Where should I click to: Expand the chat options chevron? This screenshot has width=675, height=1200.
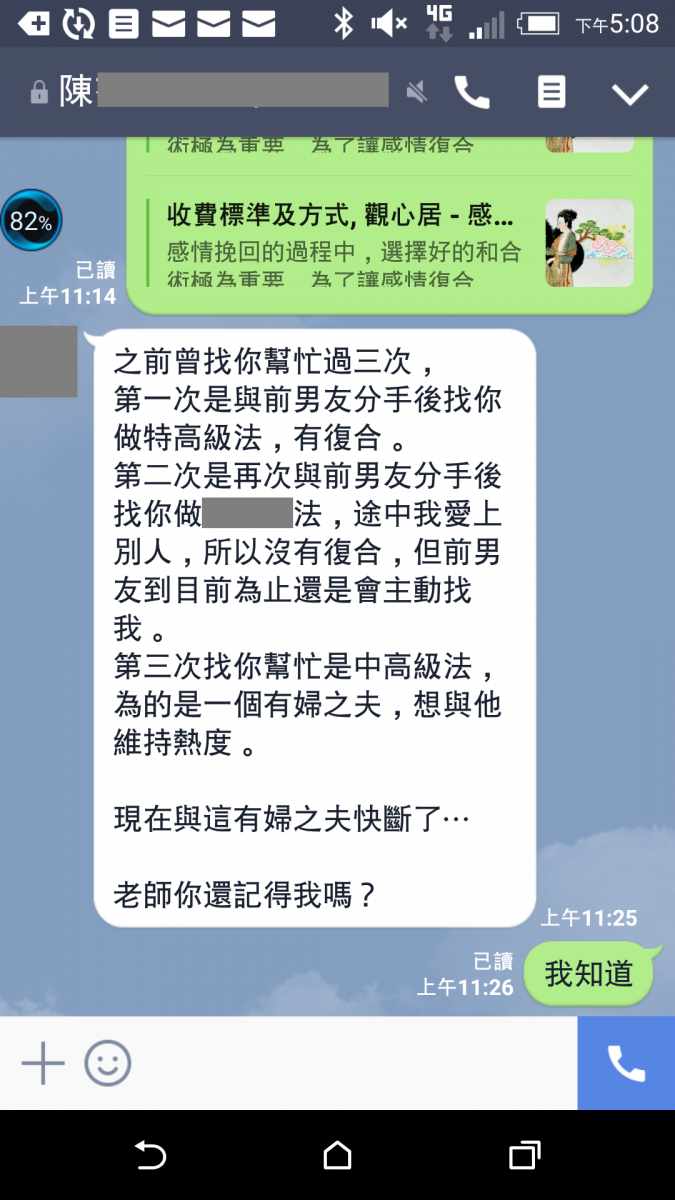click(630, 94)
